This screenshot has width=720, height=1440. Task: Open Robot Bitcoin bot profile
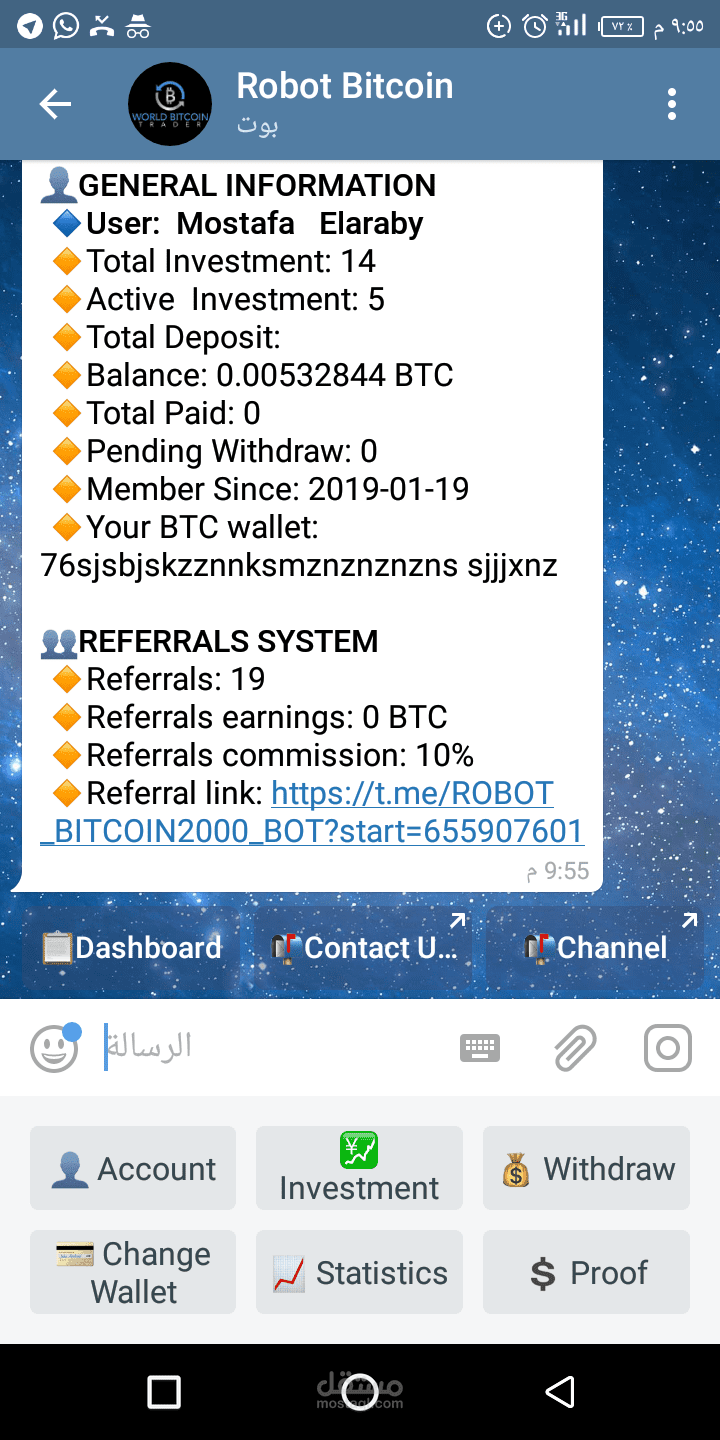(x=344, y=102)
